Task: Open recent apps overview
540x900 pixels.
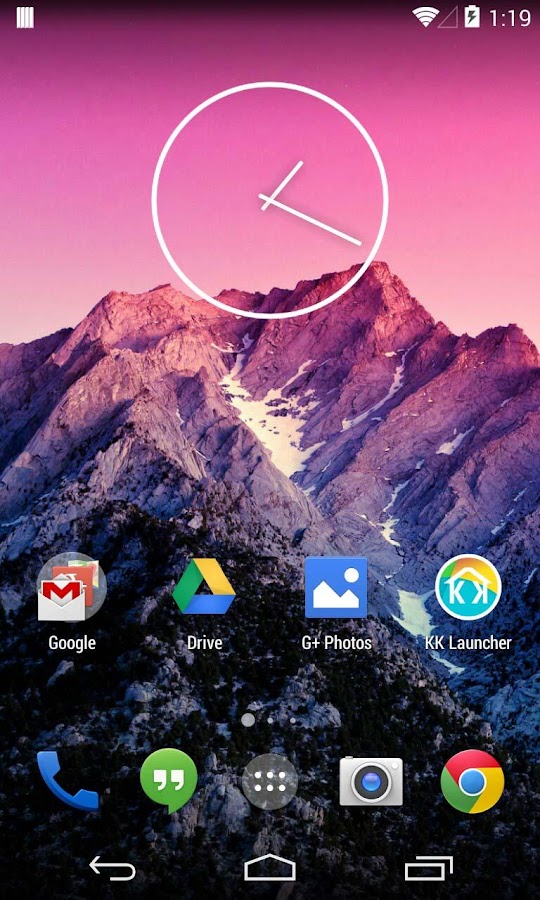Action: [429, 868]
